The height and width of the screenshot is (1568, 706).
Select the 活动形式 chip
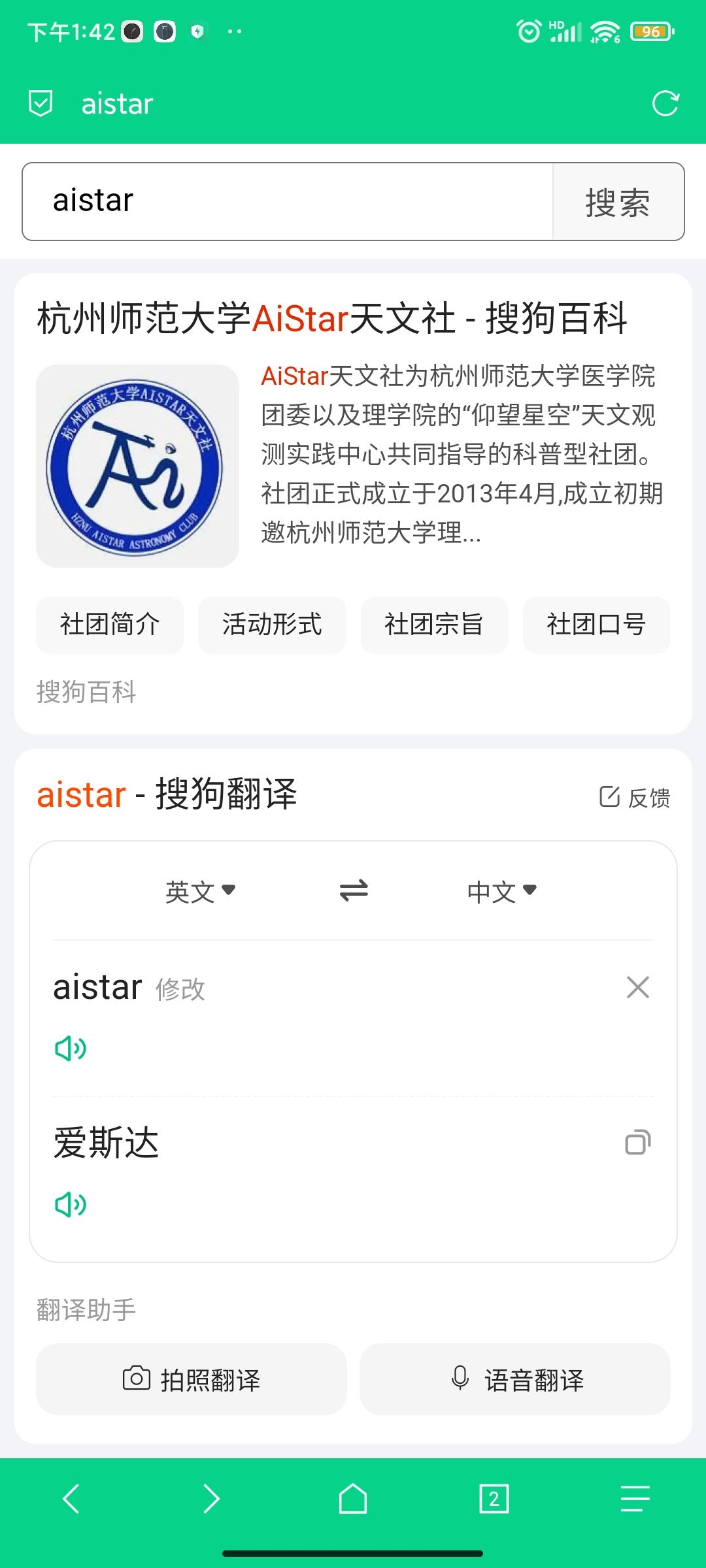[x=272, y=625]
